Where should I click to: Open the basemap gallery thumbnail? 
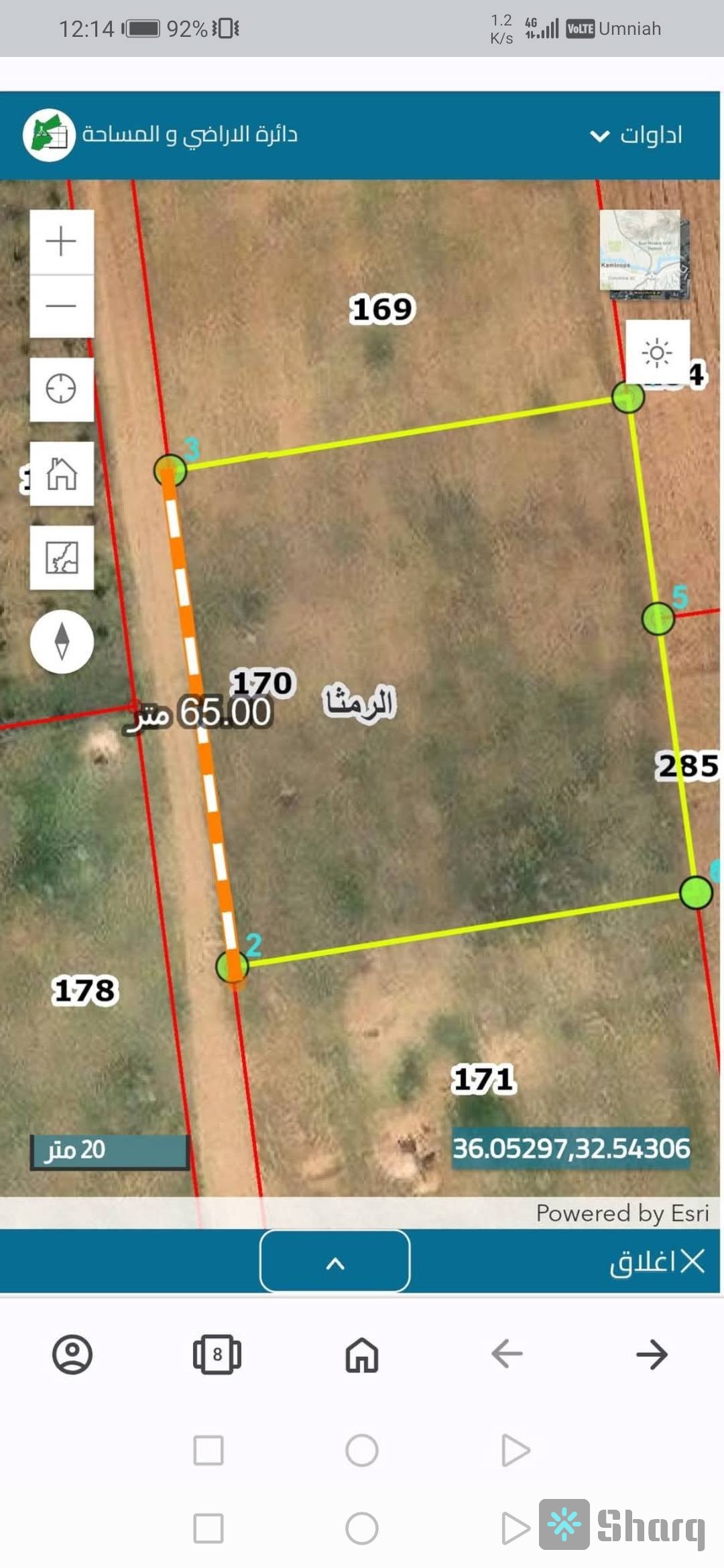tap(643, 253)
